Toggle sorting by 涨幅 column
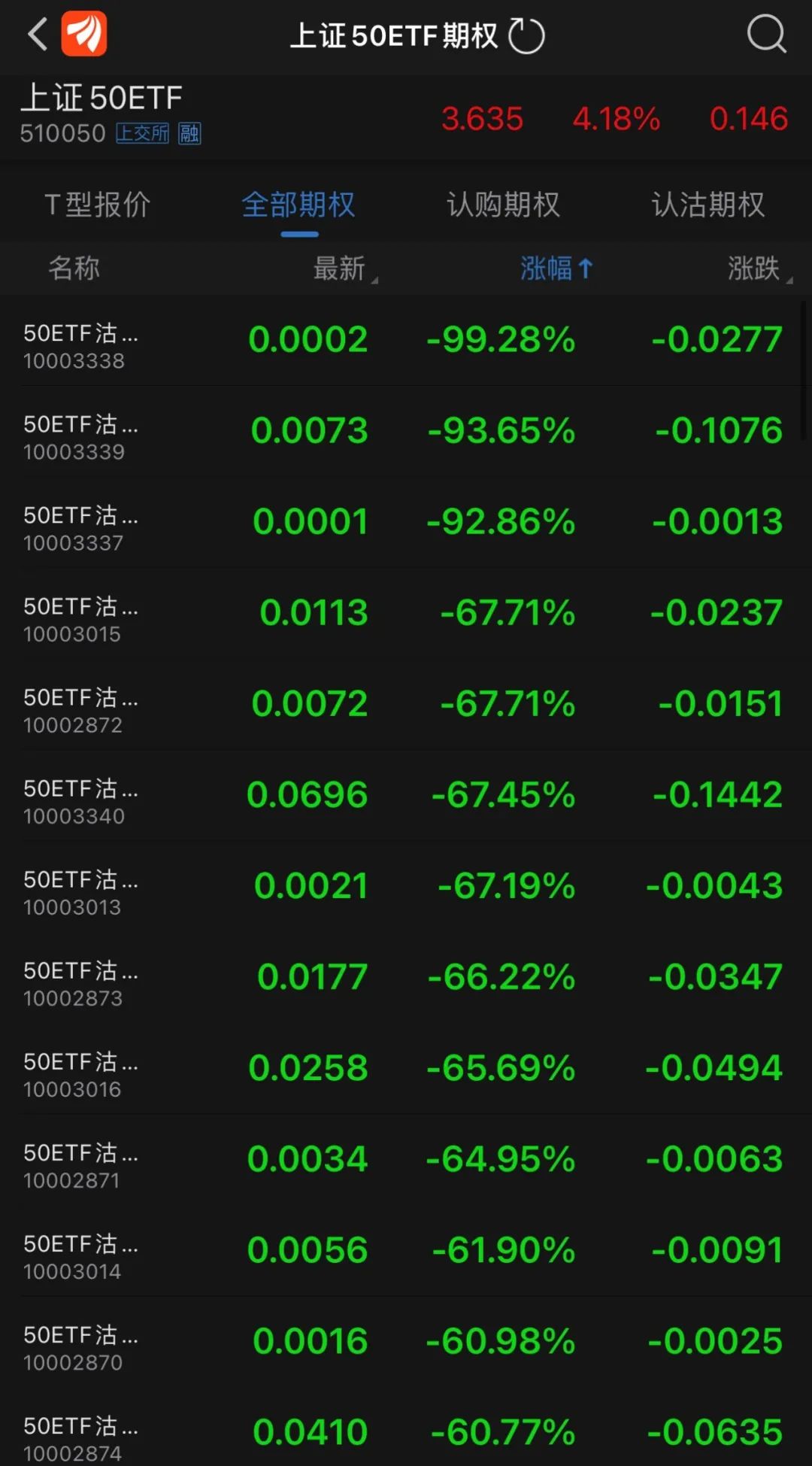Image resolution: width=812 pixels, height=1466 pixels. click(556, 269)
